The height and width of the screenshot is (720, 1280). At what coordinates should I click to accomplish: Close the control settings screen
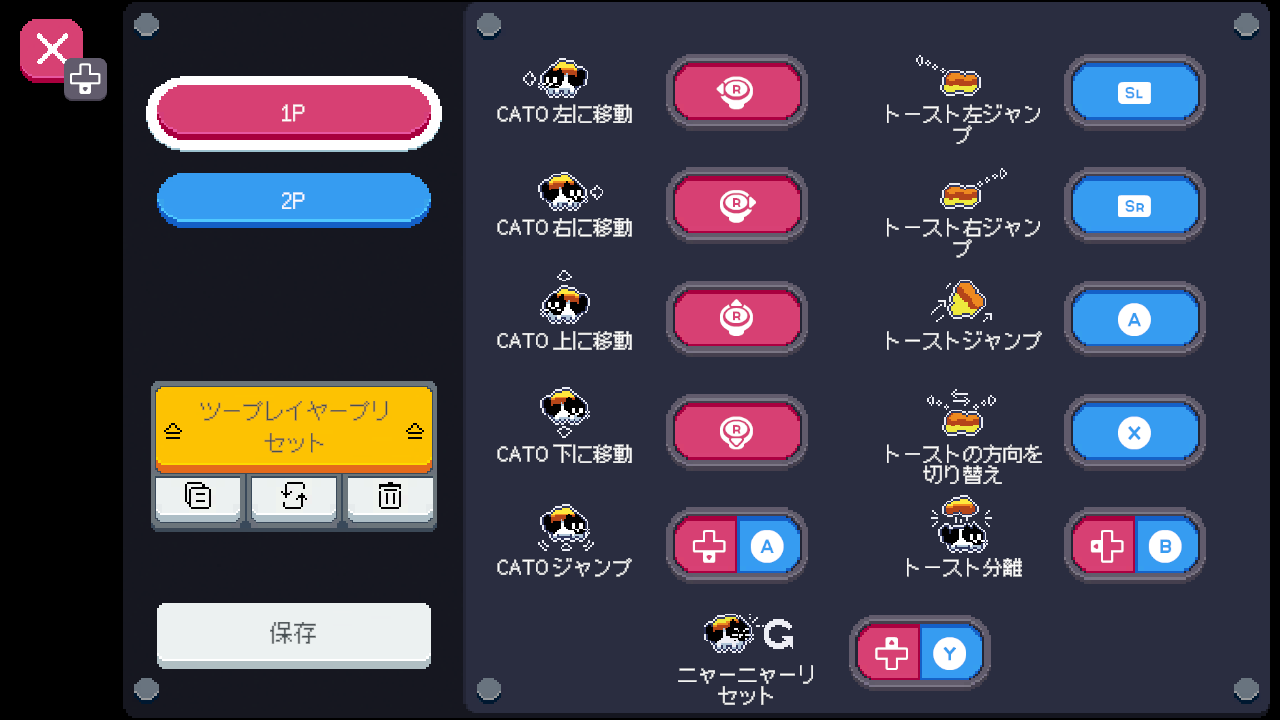[x=51, y=49]
